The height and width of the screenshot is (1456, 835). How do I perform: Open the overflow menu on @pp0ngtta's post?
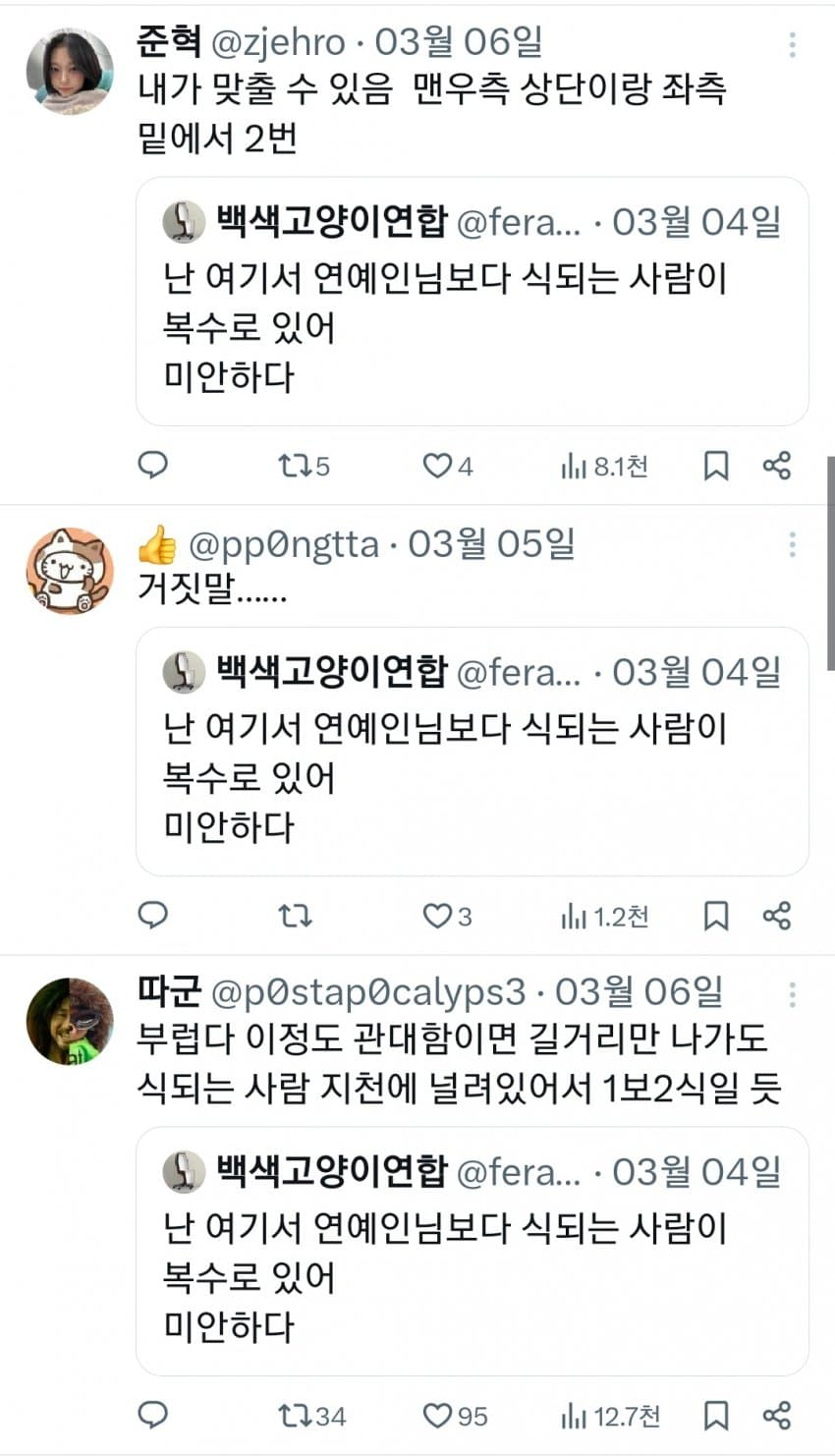pos(792,545)
